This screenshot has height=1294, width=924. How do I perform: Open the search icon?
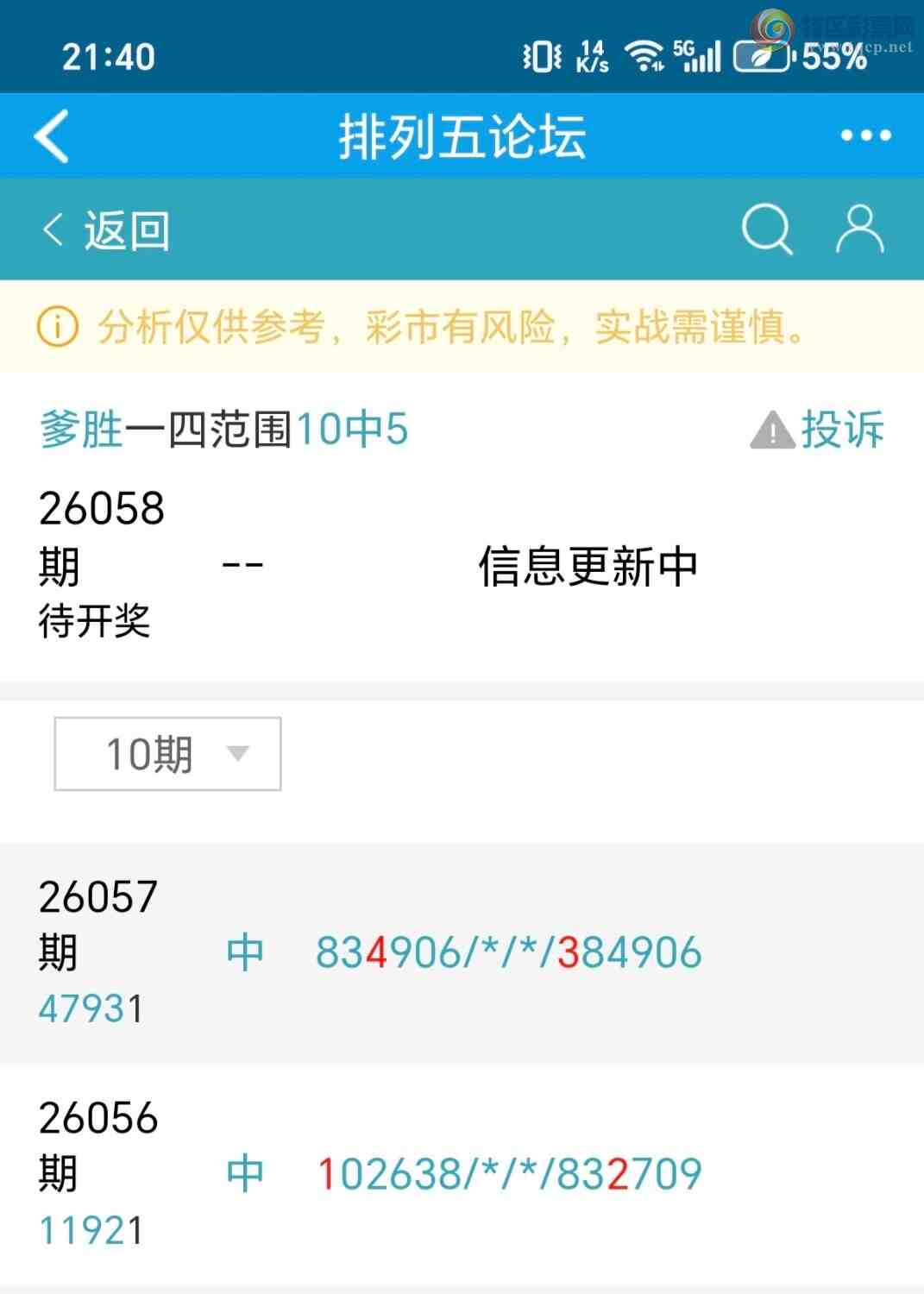coord(767,229)
